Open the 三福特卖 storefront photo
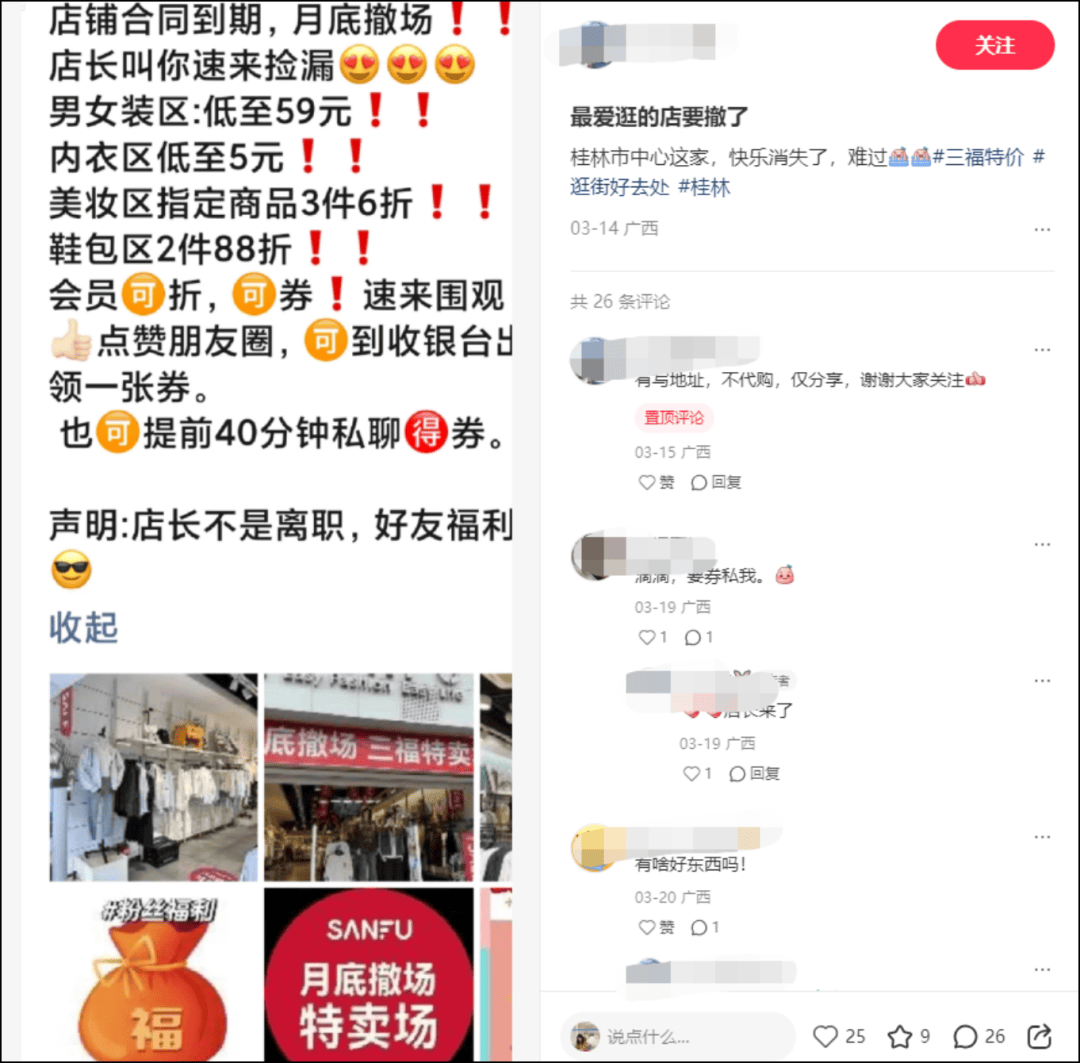The height and width of the screenshot is (1063, 1080). tap(368, 777)
